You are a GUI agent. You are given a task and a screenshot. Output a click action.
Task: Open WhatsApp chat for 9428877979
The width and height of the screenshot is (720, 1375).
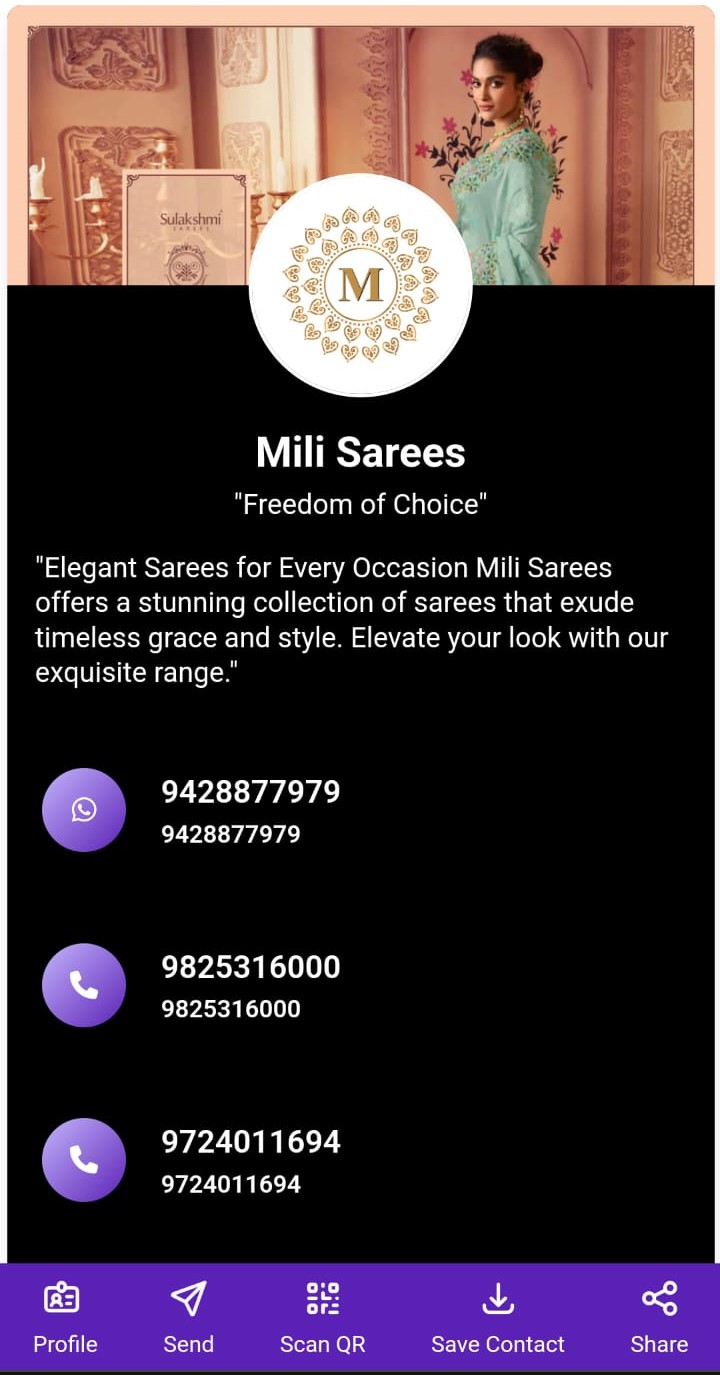coord(84,810)
